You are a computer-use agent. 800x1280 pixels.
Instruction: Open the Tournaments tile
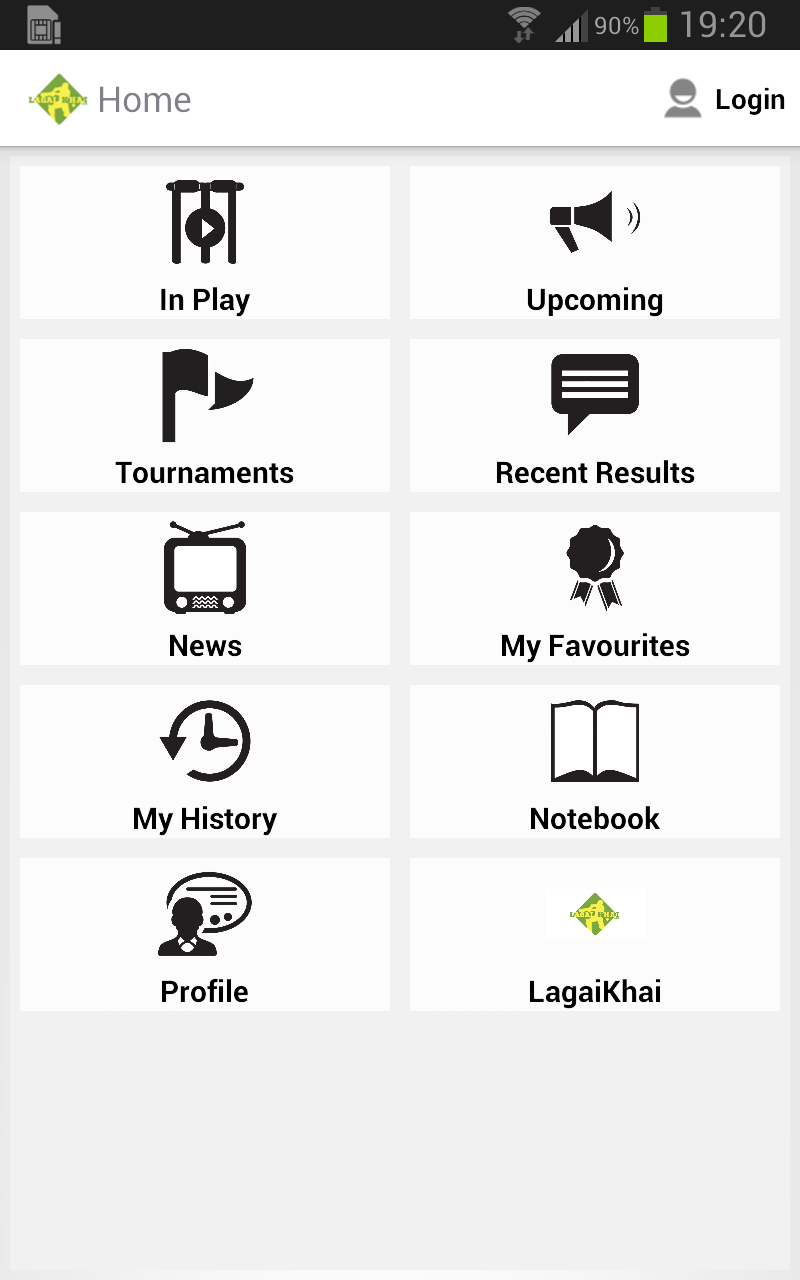[x=205, y=416]
